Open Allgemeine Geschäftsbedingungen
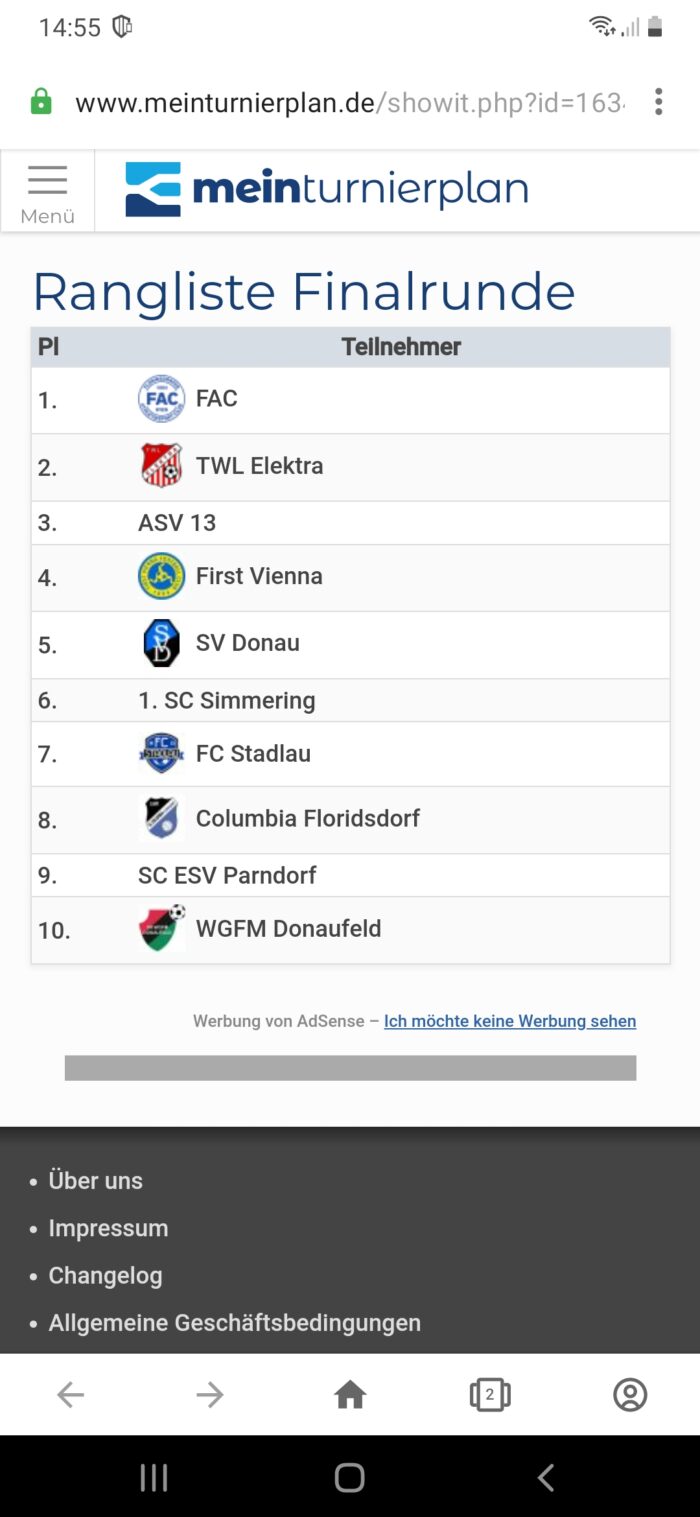 pos(235,1323)
